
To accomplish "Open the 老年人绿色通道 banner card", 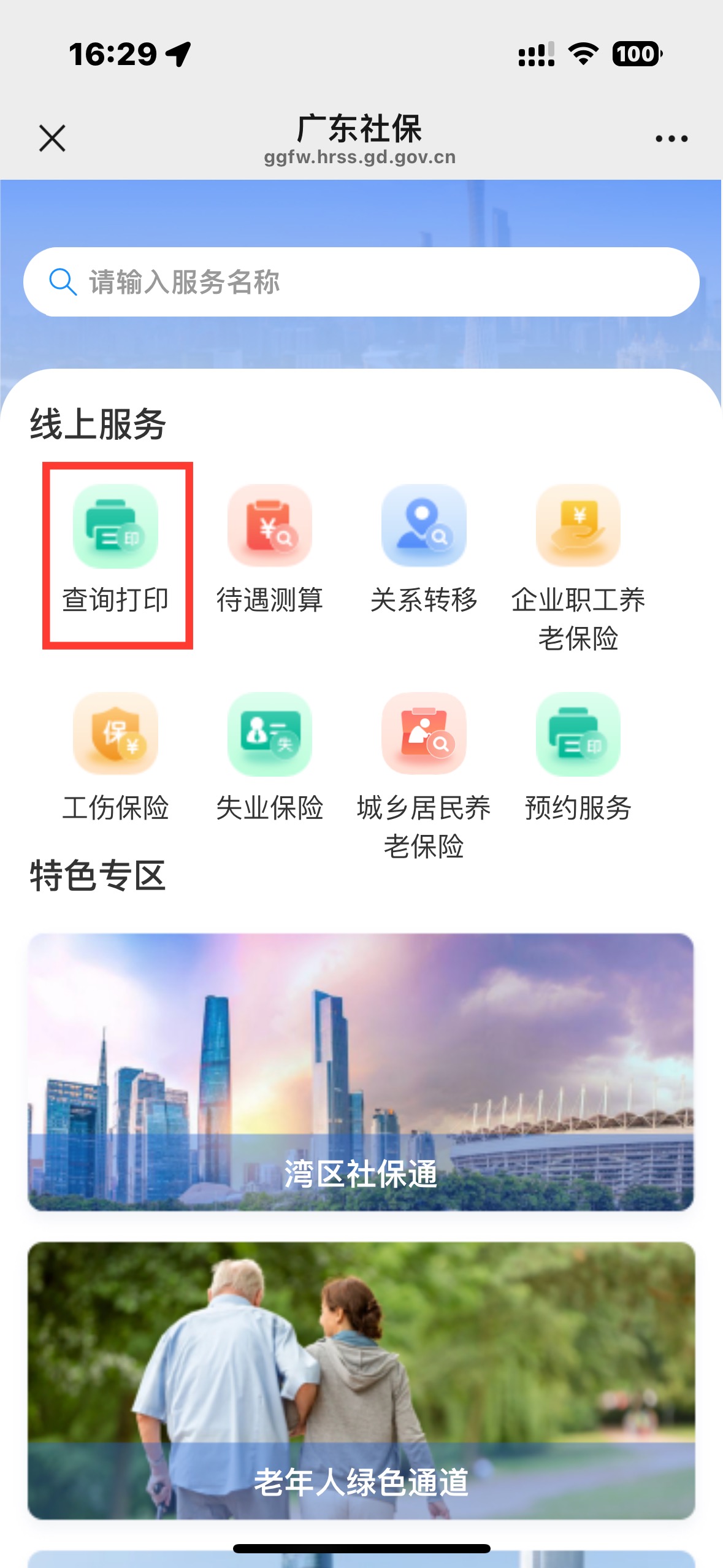I will point(361,1380).
